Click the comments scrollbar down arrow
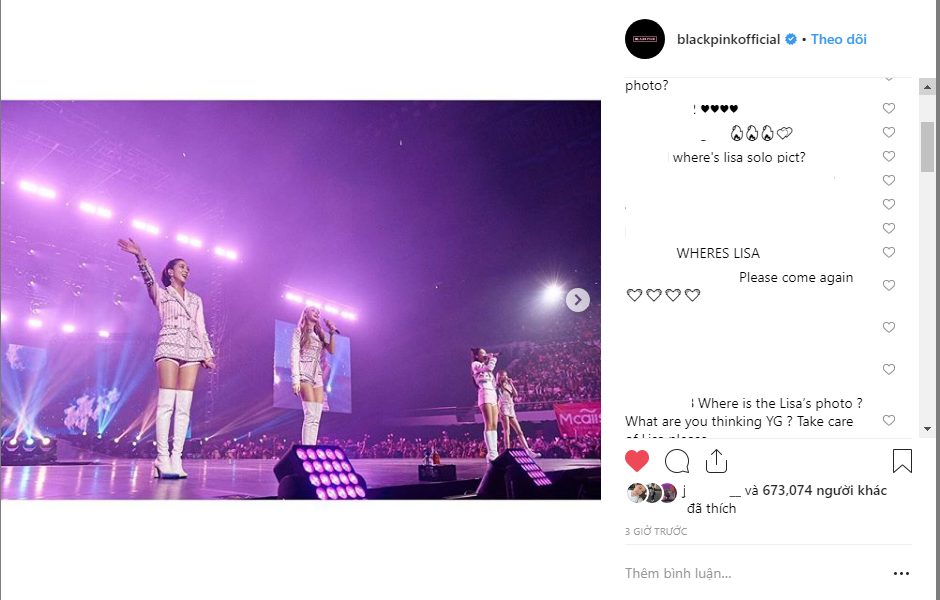Screen dimensions: 940x600 927,428
